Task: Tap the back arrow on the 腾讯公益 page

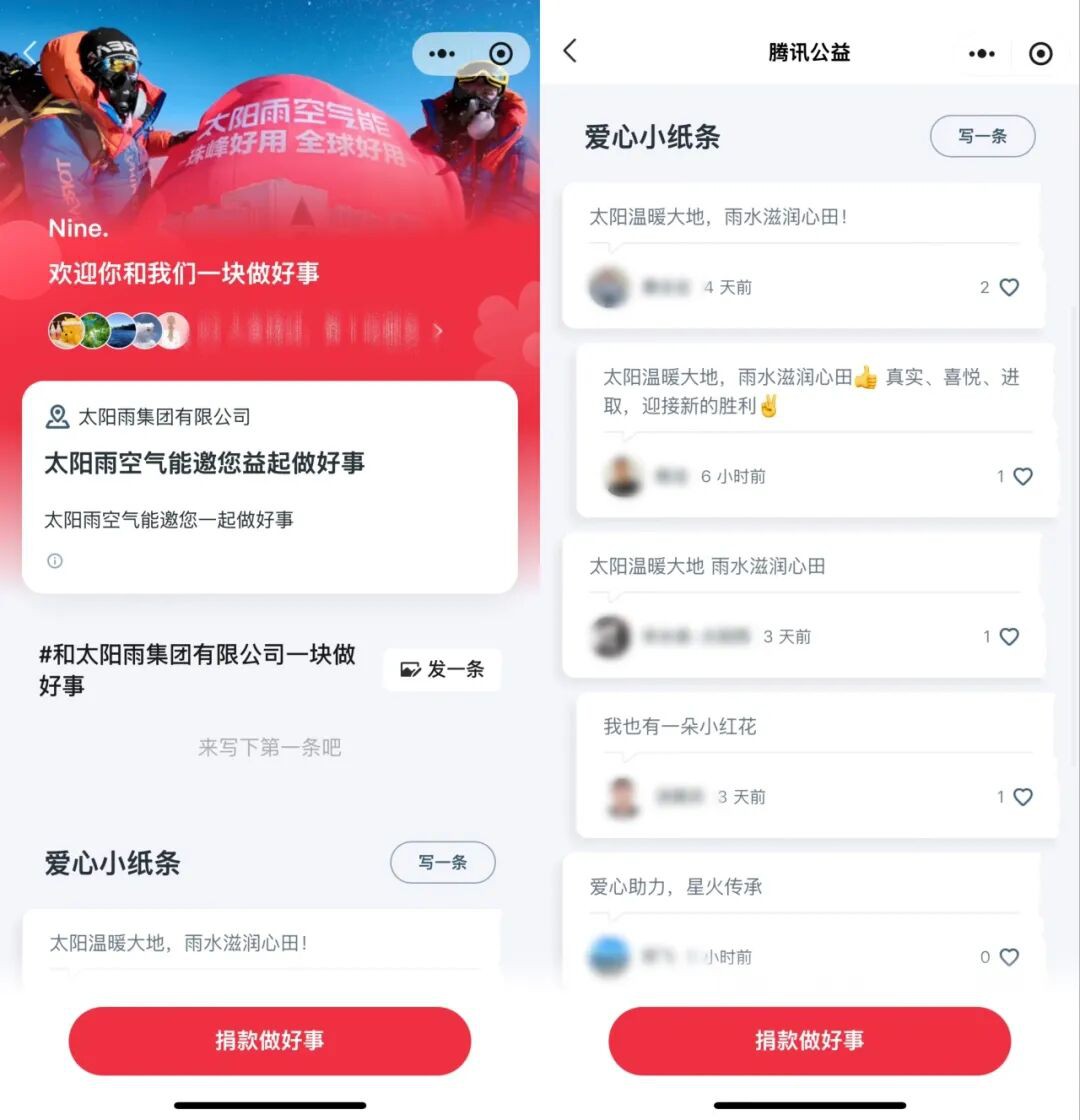Action: (570, 53)
